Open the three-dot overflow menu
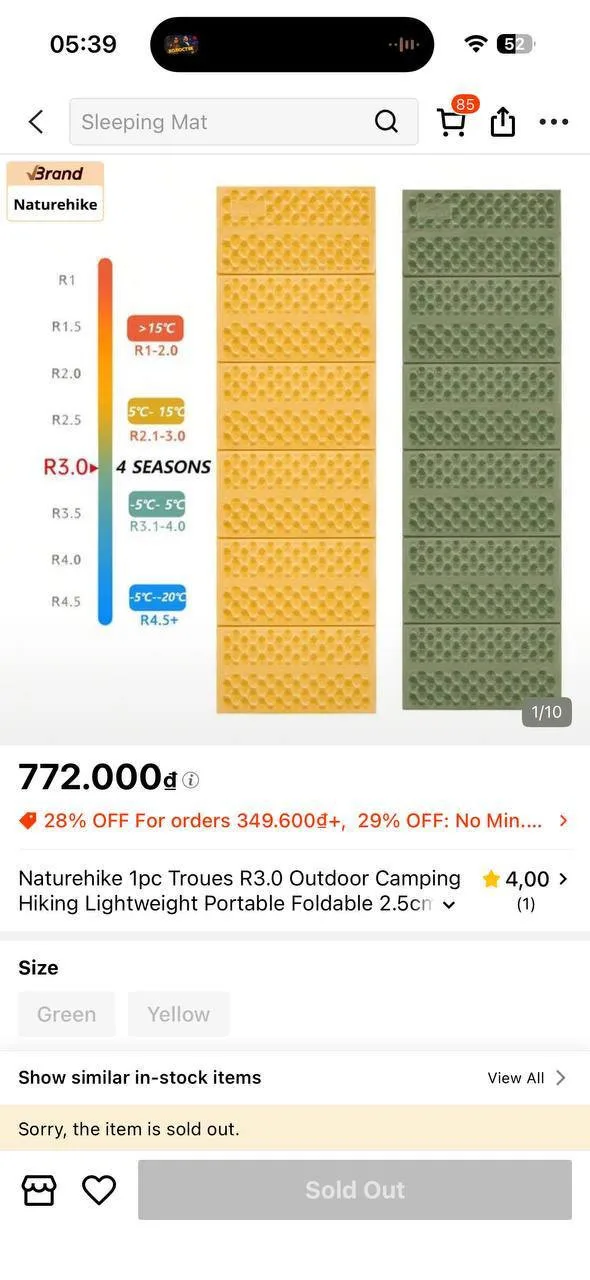 pos(554,122)
